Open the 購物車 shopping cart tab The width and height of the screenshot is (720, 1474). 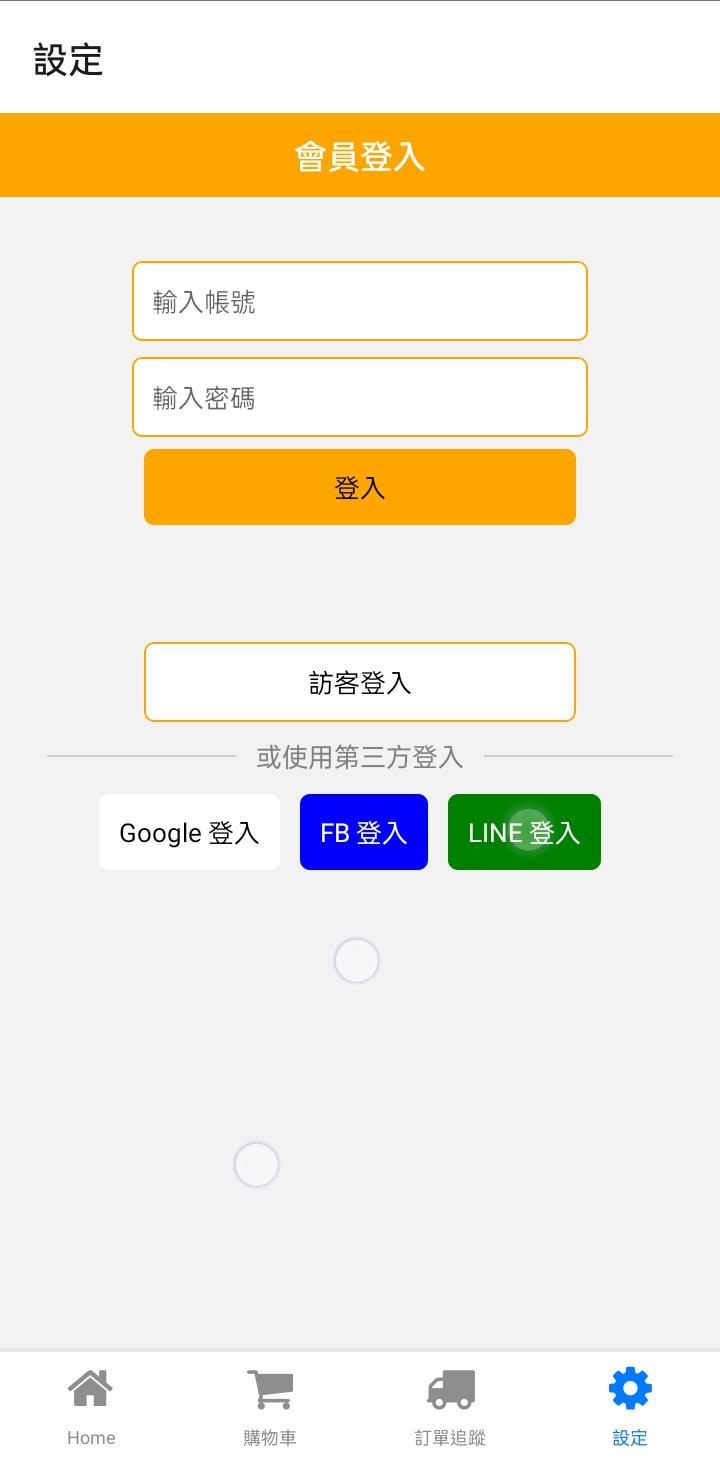pyautogui.click(x=270, y=1408)
